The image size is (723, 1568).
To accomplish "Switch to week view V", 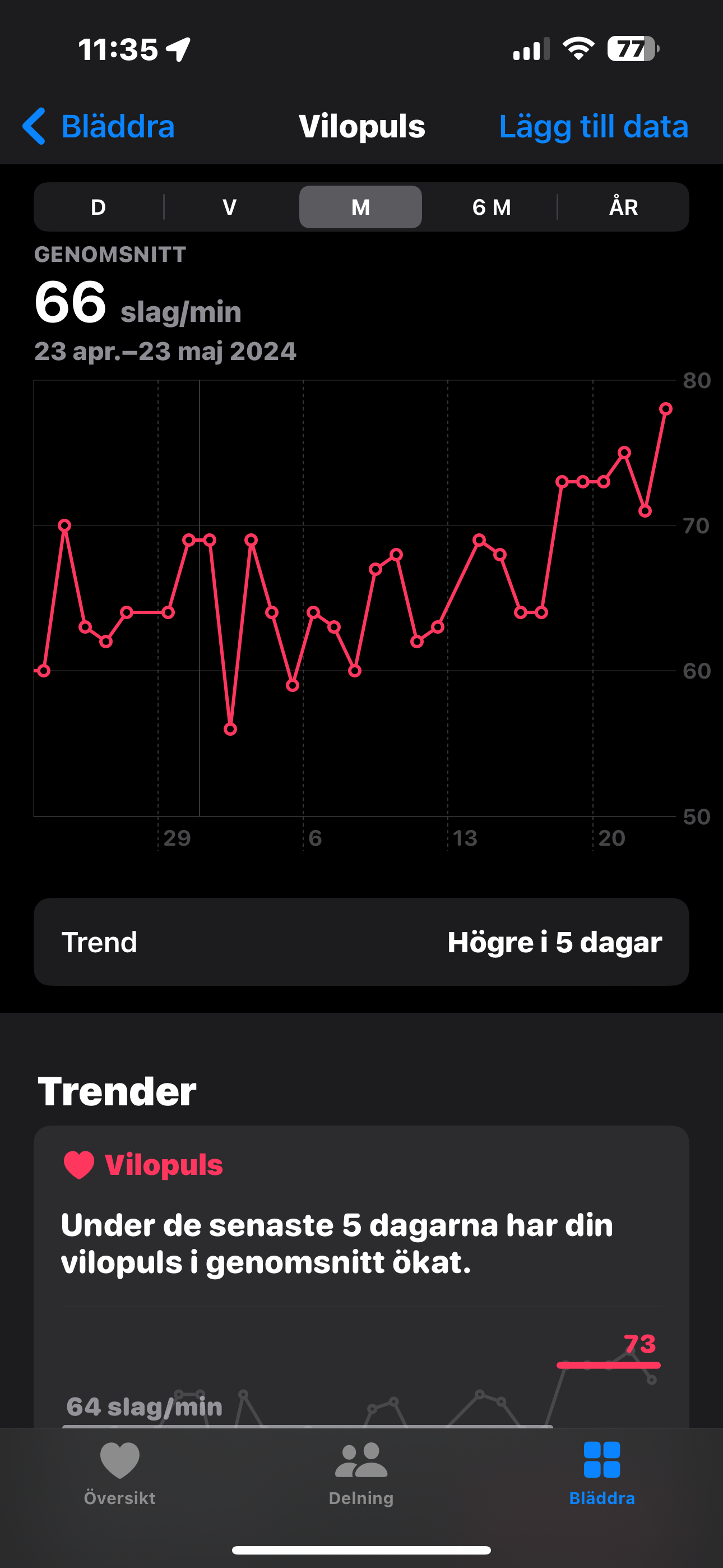I will (229, 207).
